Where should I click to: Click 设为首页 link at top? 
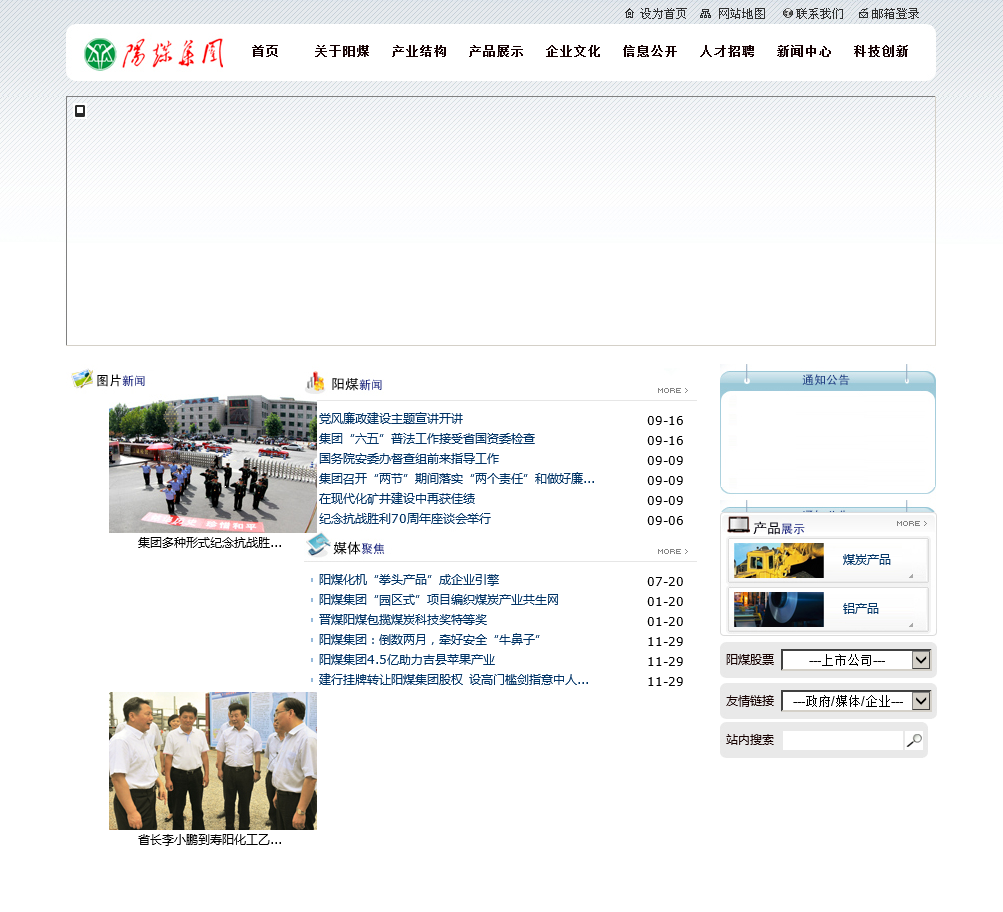pos(662,14)
